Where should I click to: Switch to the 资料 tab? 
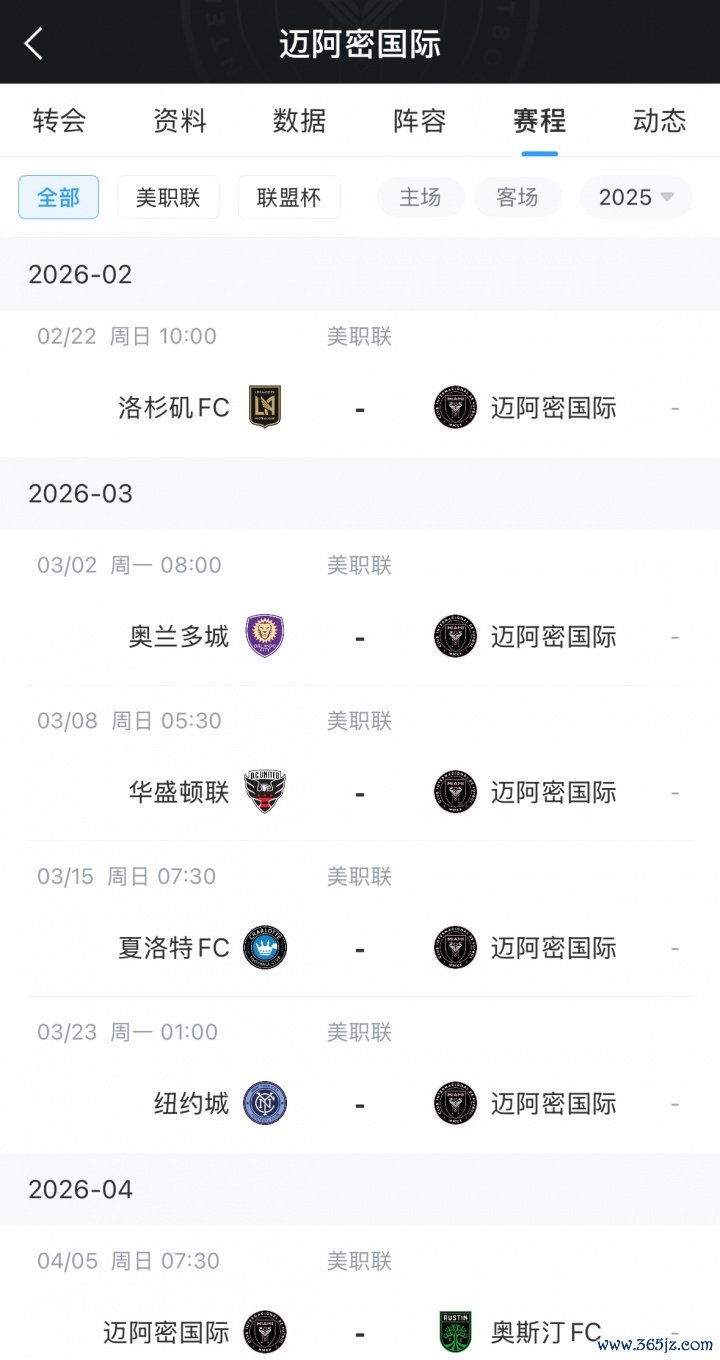180,121
